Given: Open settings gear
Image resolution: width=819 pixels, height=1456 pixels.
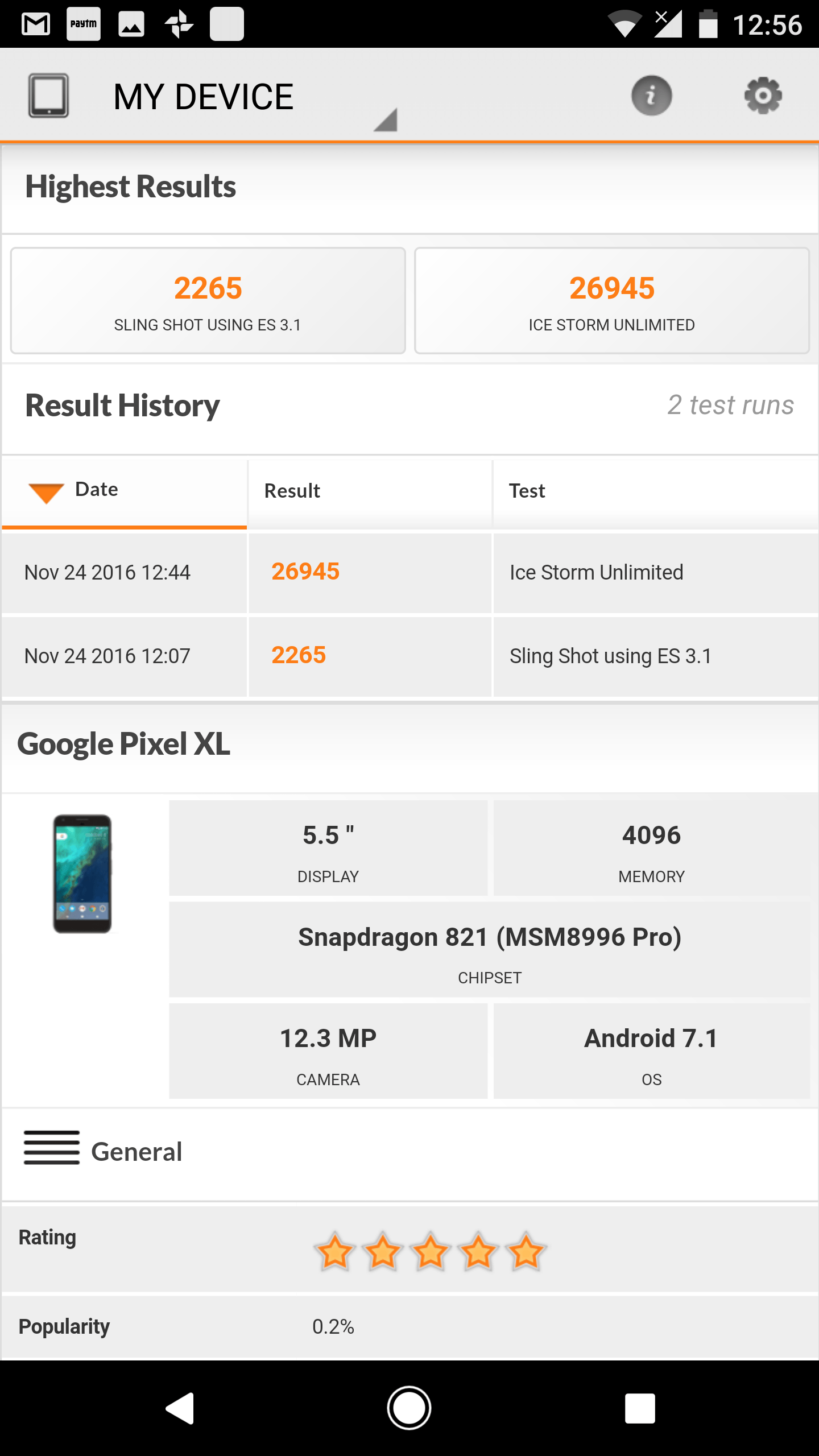Looking at the screenshot, I should coord(763,96).
